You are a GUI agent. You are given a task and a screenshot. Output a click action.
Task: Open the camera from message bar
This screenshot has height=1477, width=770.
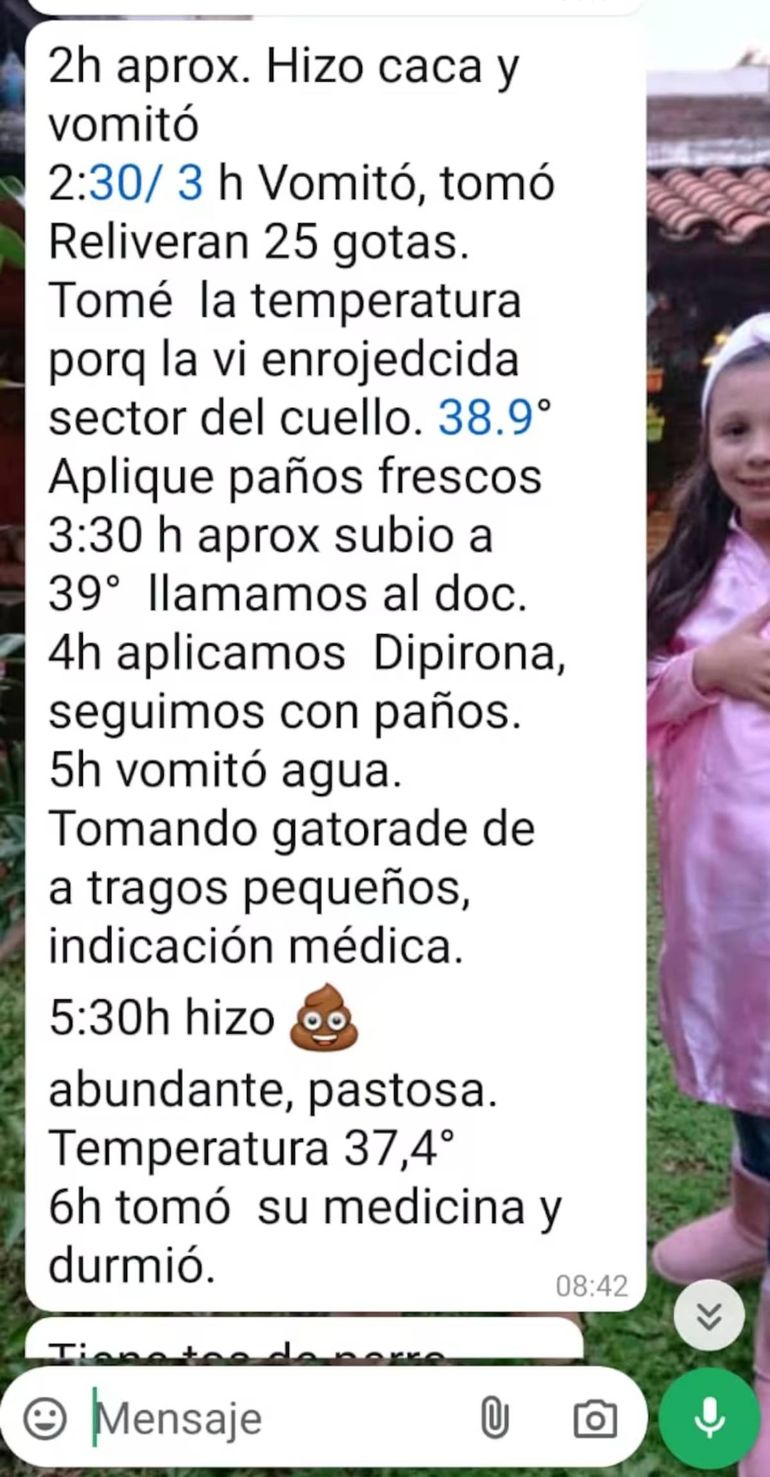pyautogui.click(x=594, y=1418)
